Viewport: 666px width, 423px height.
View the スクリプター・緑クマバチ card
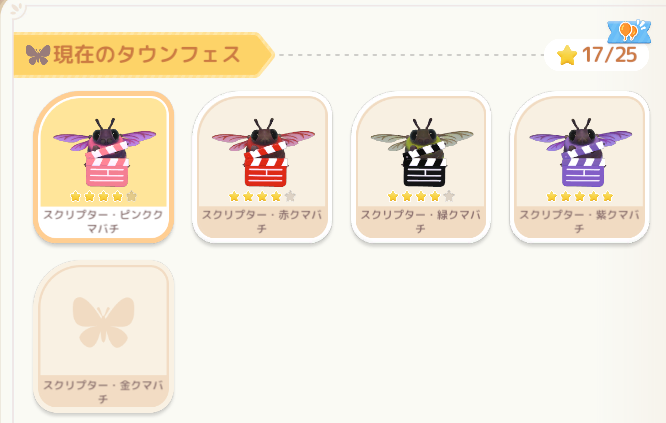click(x=421, y=165)
